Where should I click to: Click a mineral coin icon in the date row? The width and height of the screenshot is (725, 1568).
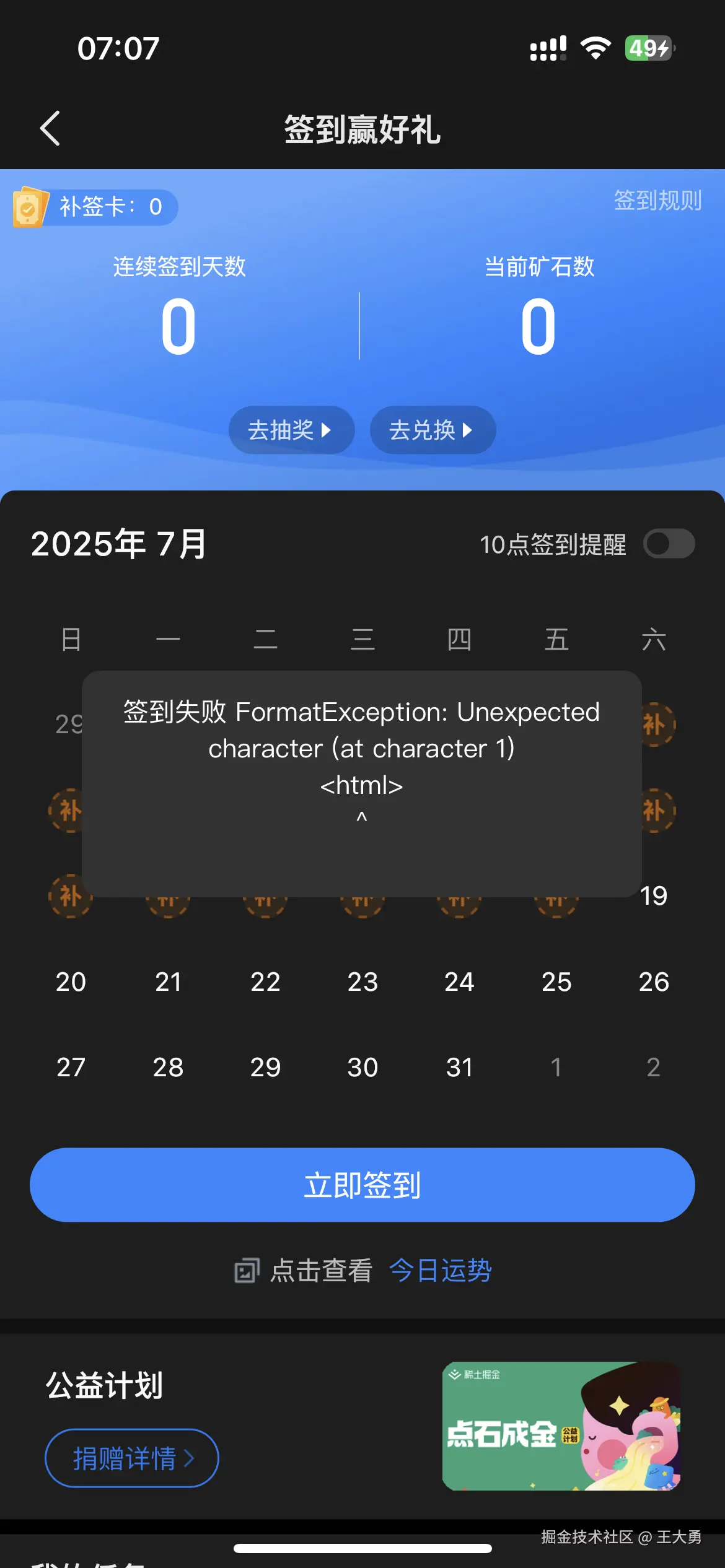tap(167, 903)
